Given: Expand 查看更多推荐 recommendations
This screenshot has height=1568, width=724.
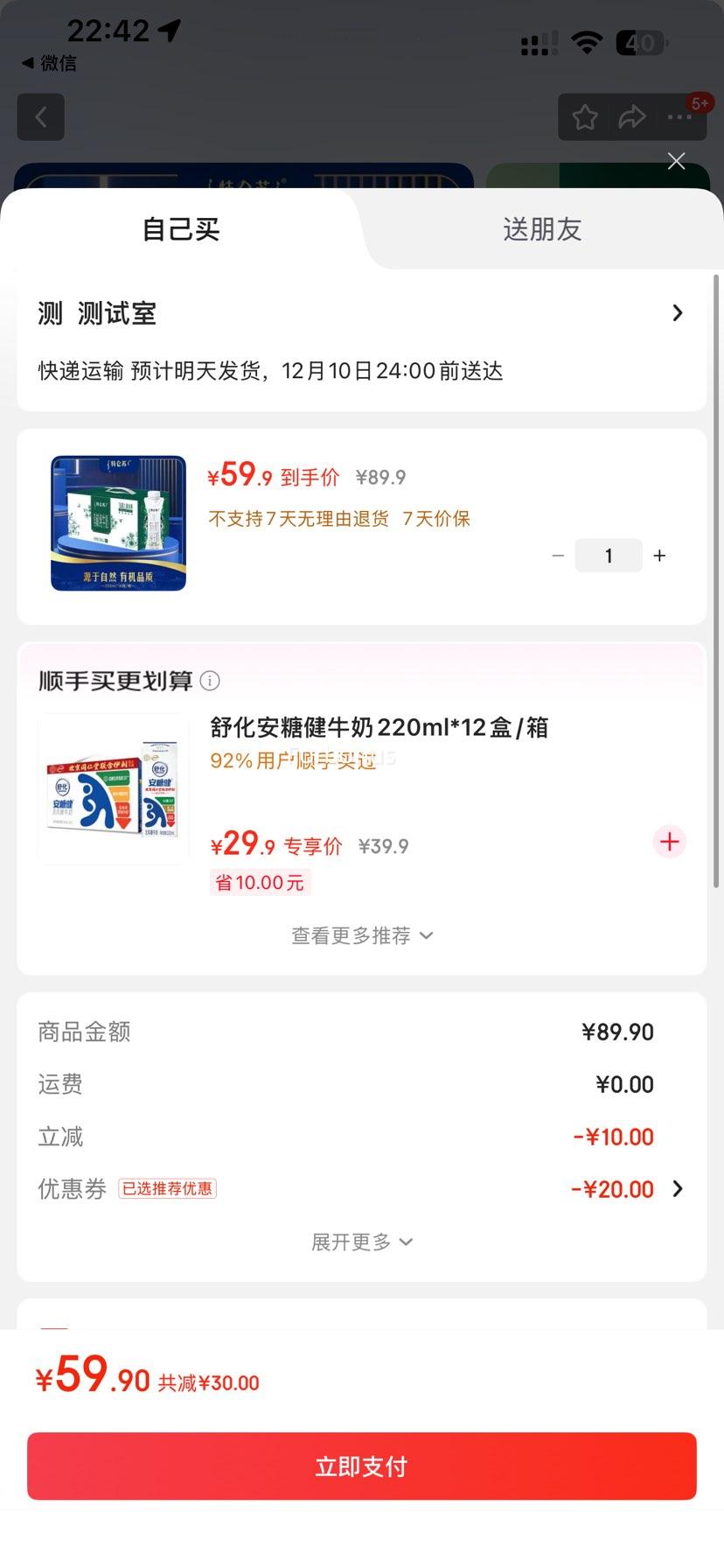Looking at the screenshot, I should tap(361, 934).
